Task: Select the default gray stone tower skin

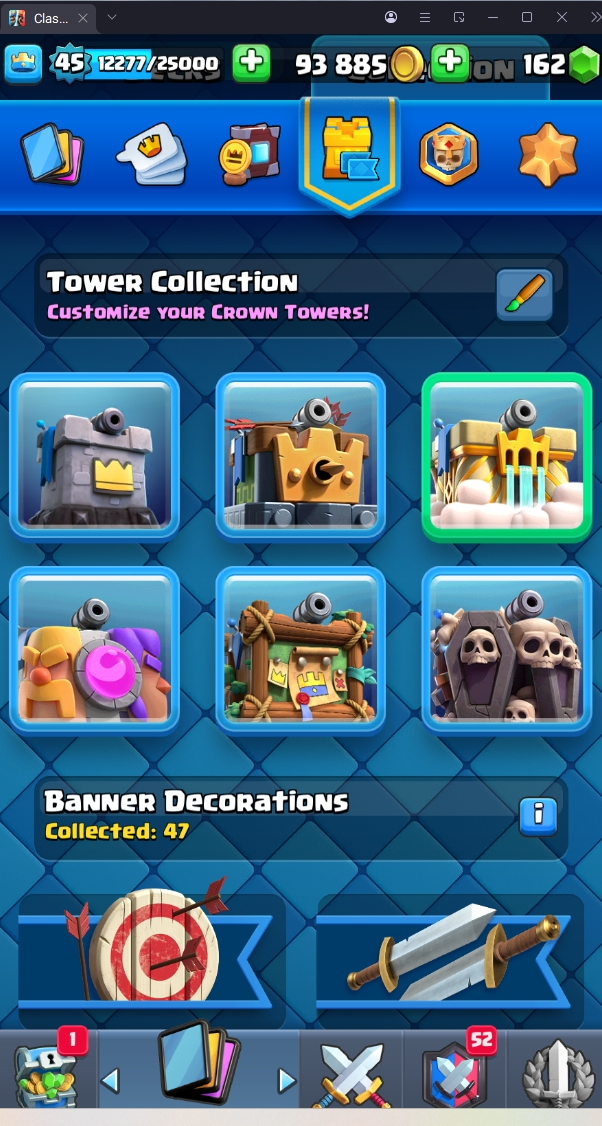Action: tap(95, 456)
